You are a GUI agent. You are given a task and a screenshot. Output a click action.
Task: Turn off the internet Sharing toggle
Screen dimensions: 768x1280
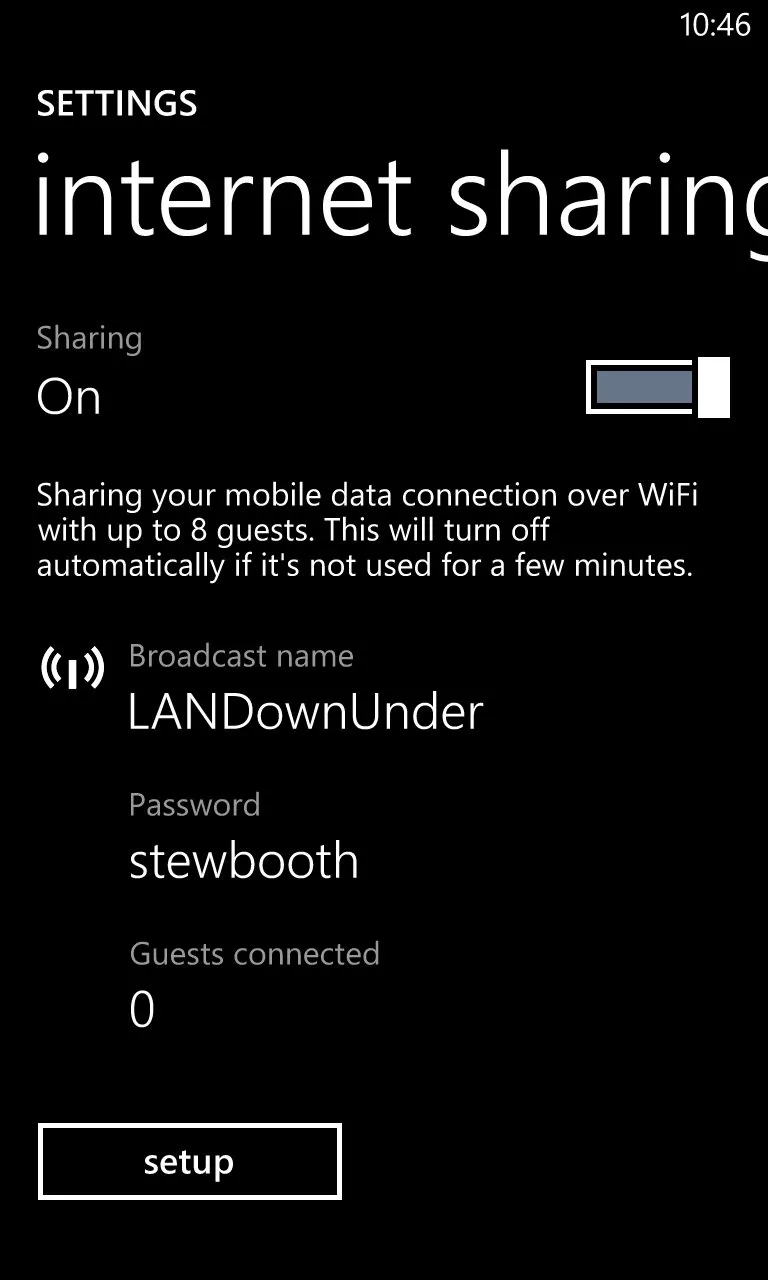(658, 387)
